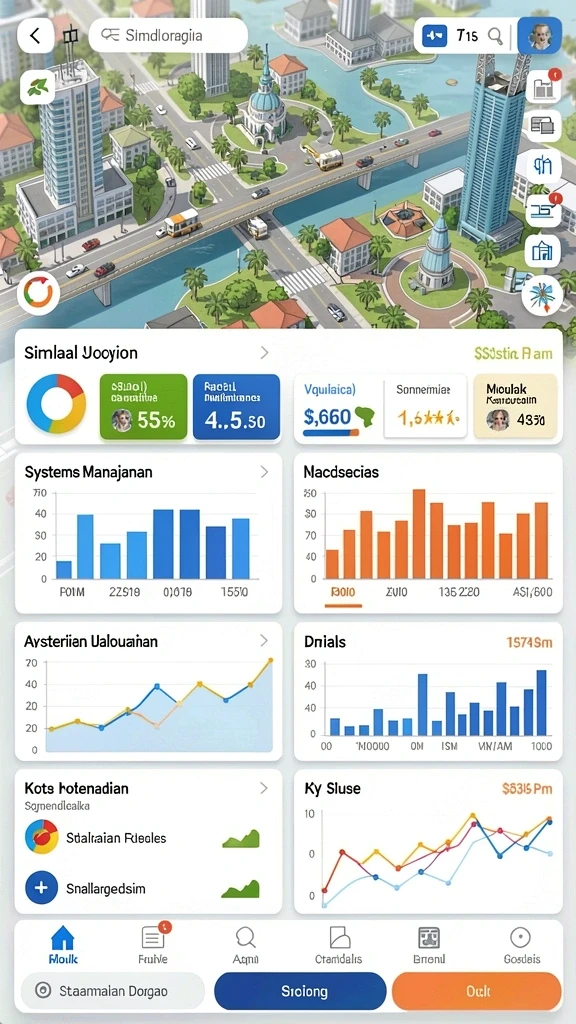
Task: Expand the Kots Hotenadian section chevron
Action: point(264,788)
